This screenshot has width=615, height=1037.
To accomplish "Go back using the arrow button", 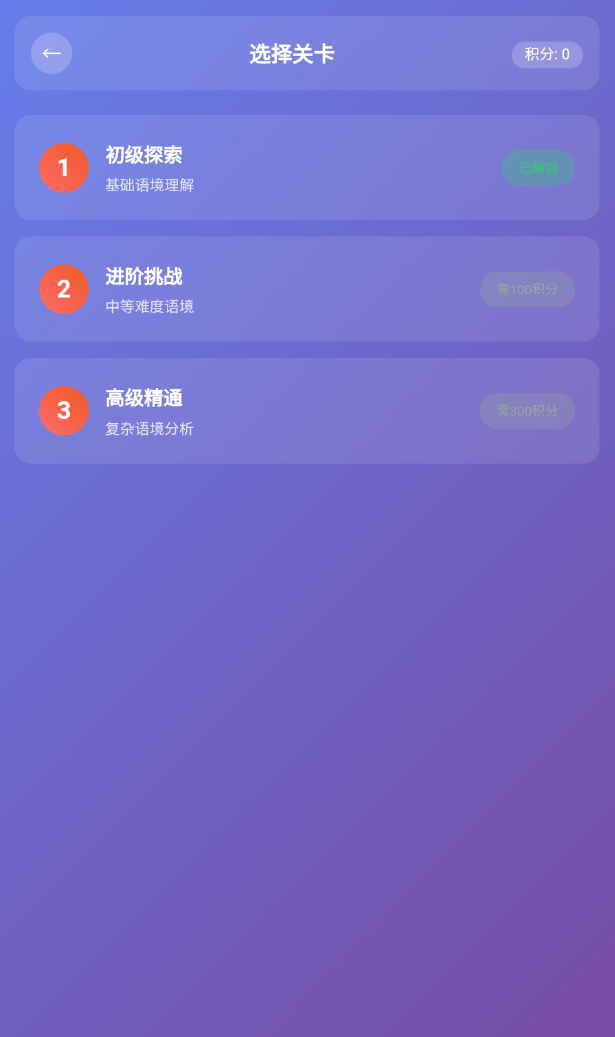I will (x=51, y=53).
